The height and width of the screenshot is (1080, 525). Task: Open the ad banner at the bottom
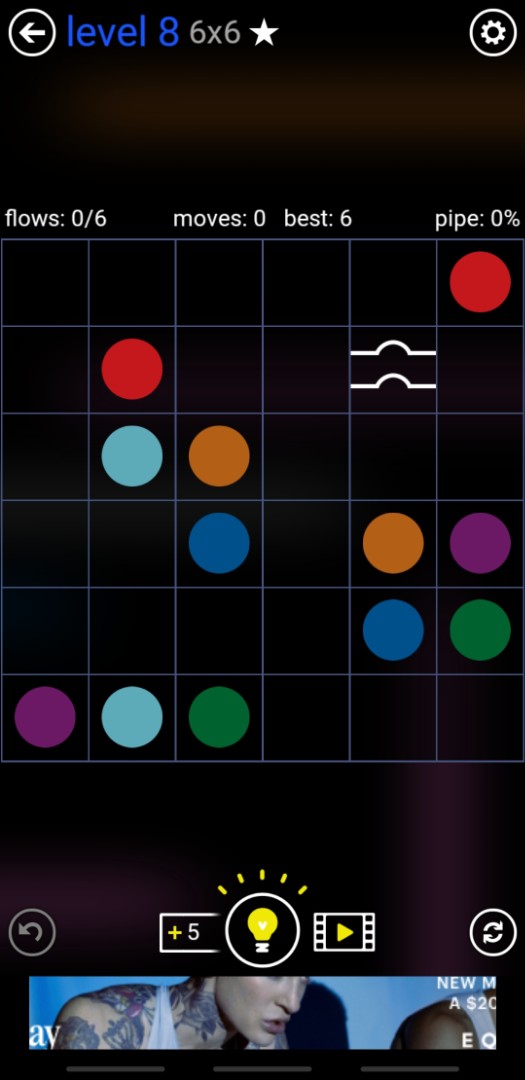pos(262,1012)
